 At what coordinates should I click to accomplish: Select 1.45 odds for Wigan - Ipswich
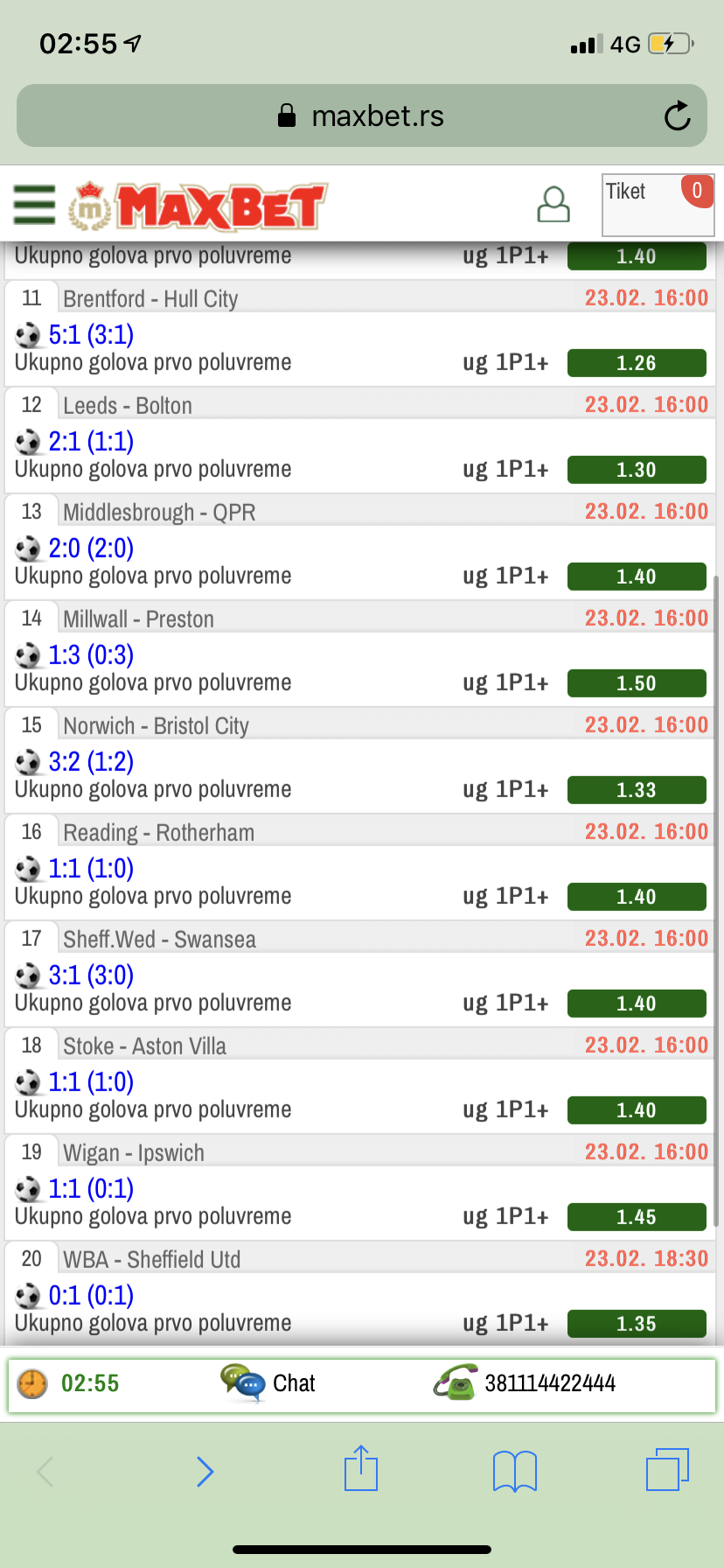click(x=637, y=1217)
